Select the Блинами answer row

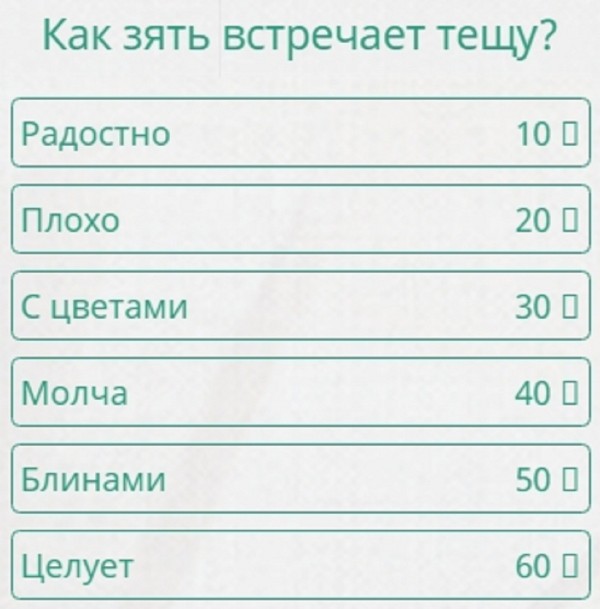pos(300,480)
